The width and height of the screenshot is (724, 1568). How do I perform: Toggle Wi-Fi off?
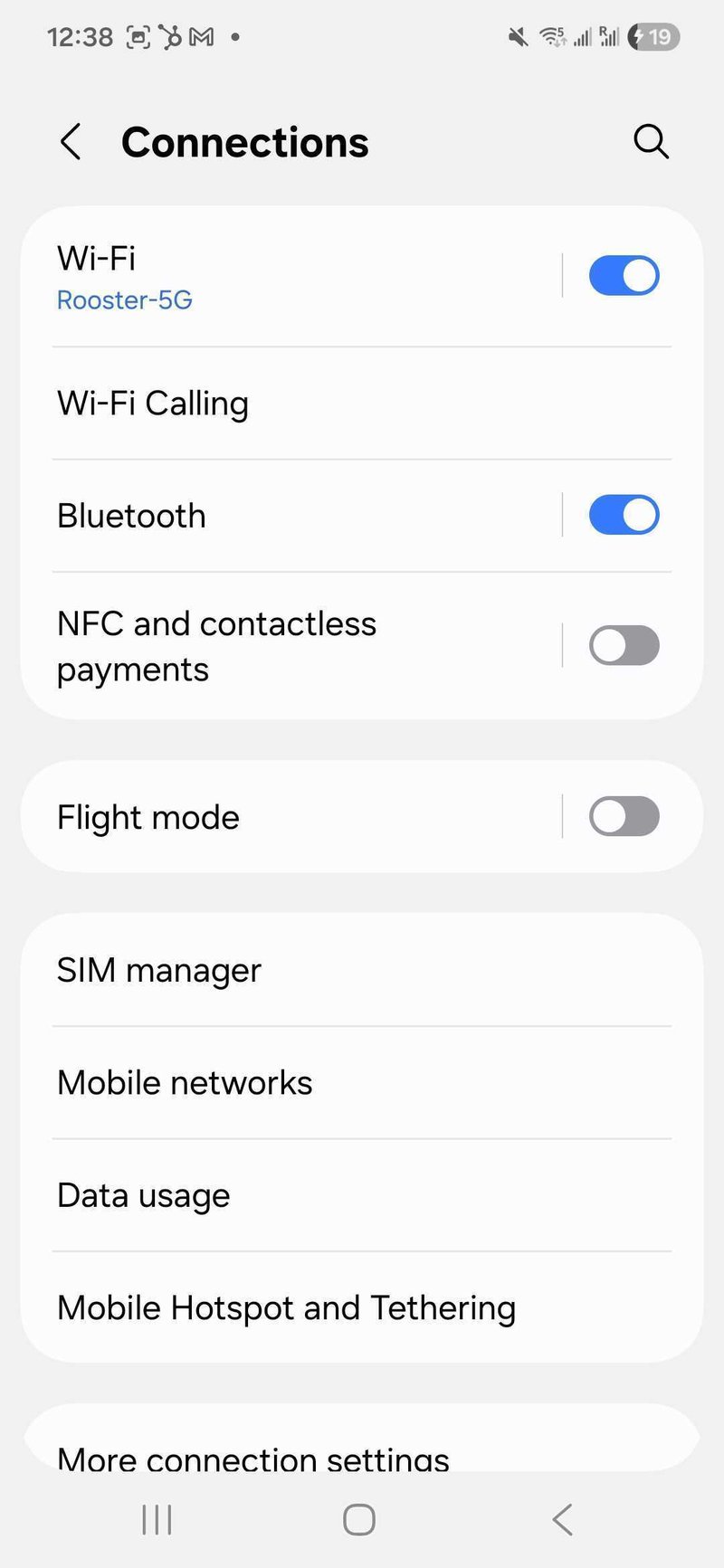[624, 275]
